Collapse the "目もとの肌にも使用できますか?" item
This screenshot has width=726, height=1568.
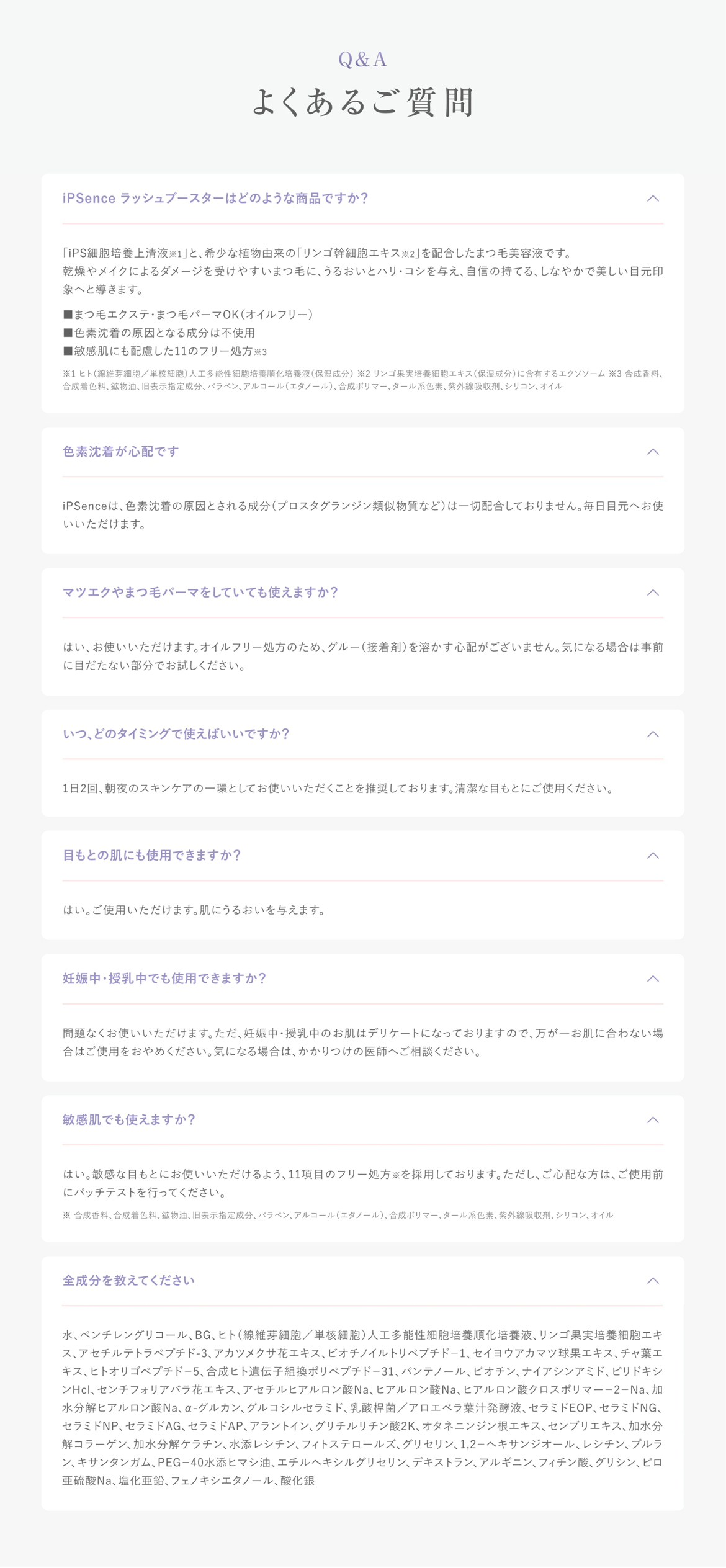coord(652,856)
